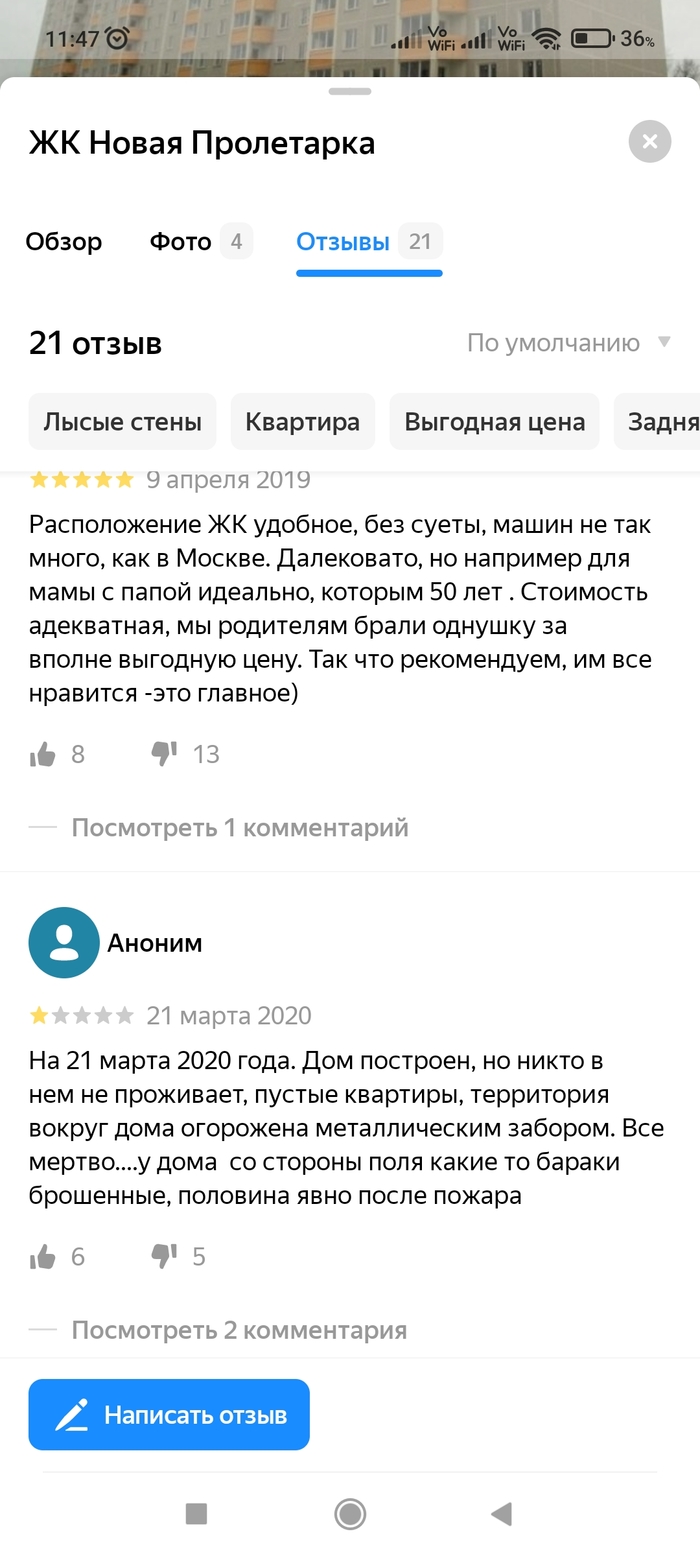Dislike the 9 апреля 2019 review
The image size is (700, 1556).
click(x=164, y=754)
